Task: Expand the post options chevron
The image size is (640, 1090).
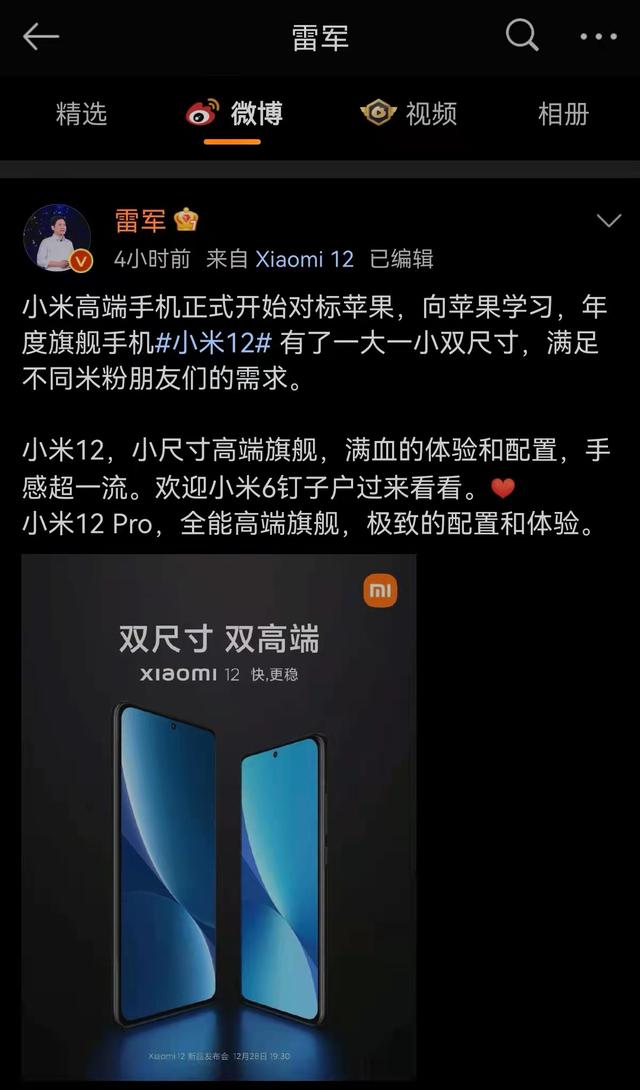Action: (608, 221)
